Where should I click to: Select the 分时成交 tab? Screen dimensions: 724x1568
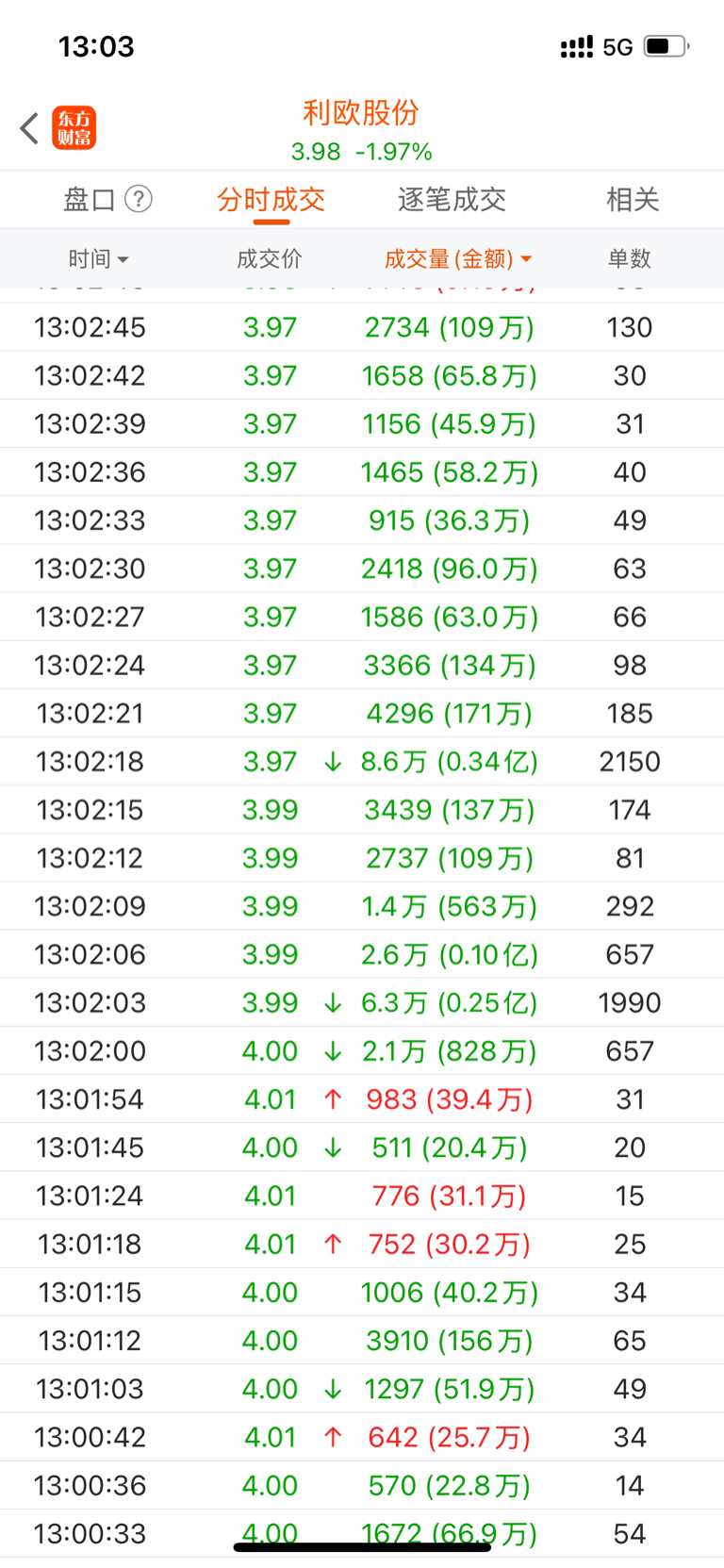pyautogui.click(x=271, y=200)
